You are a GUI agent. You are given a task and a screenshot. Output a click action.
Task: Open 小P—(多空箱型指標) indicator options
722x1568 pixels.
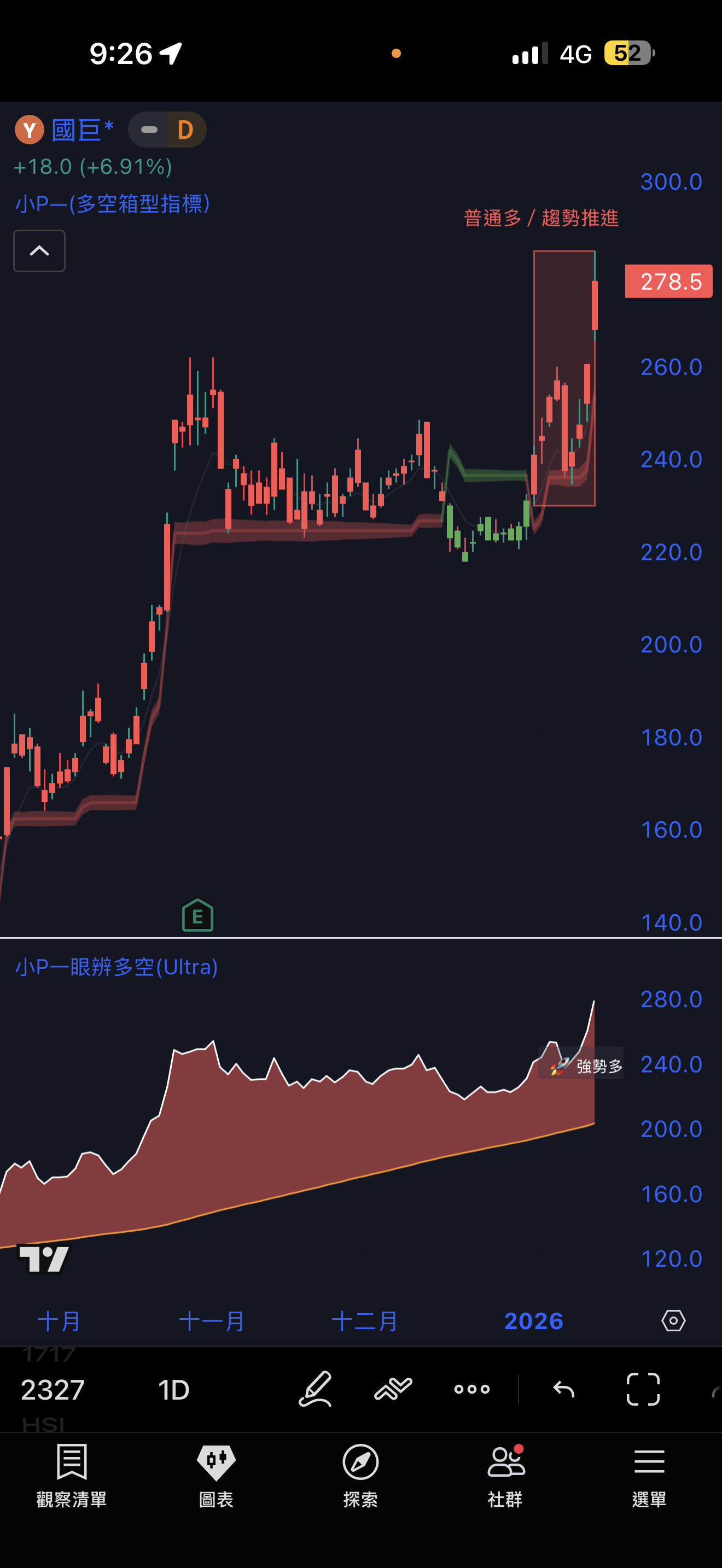coord(113,203)
